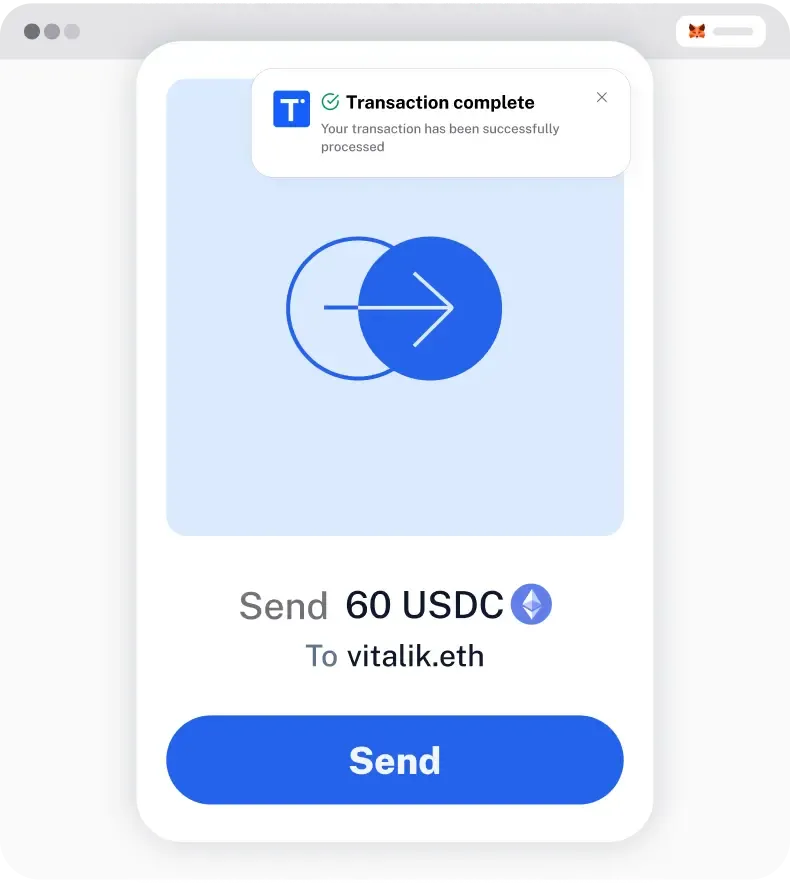Click the blue send arrow illustration

coord(429,308)
